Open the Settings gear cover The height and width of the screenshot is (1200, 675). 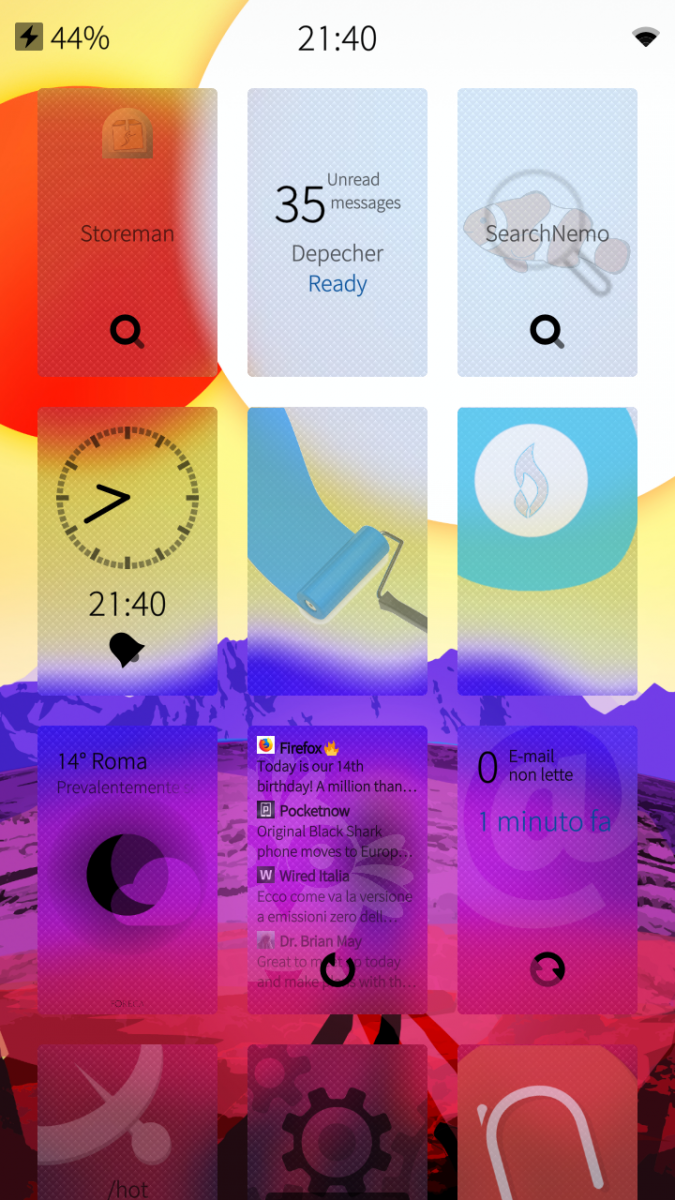pos(337,1120)
